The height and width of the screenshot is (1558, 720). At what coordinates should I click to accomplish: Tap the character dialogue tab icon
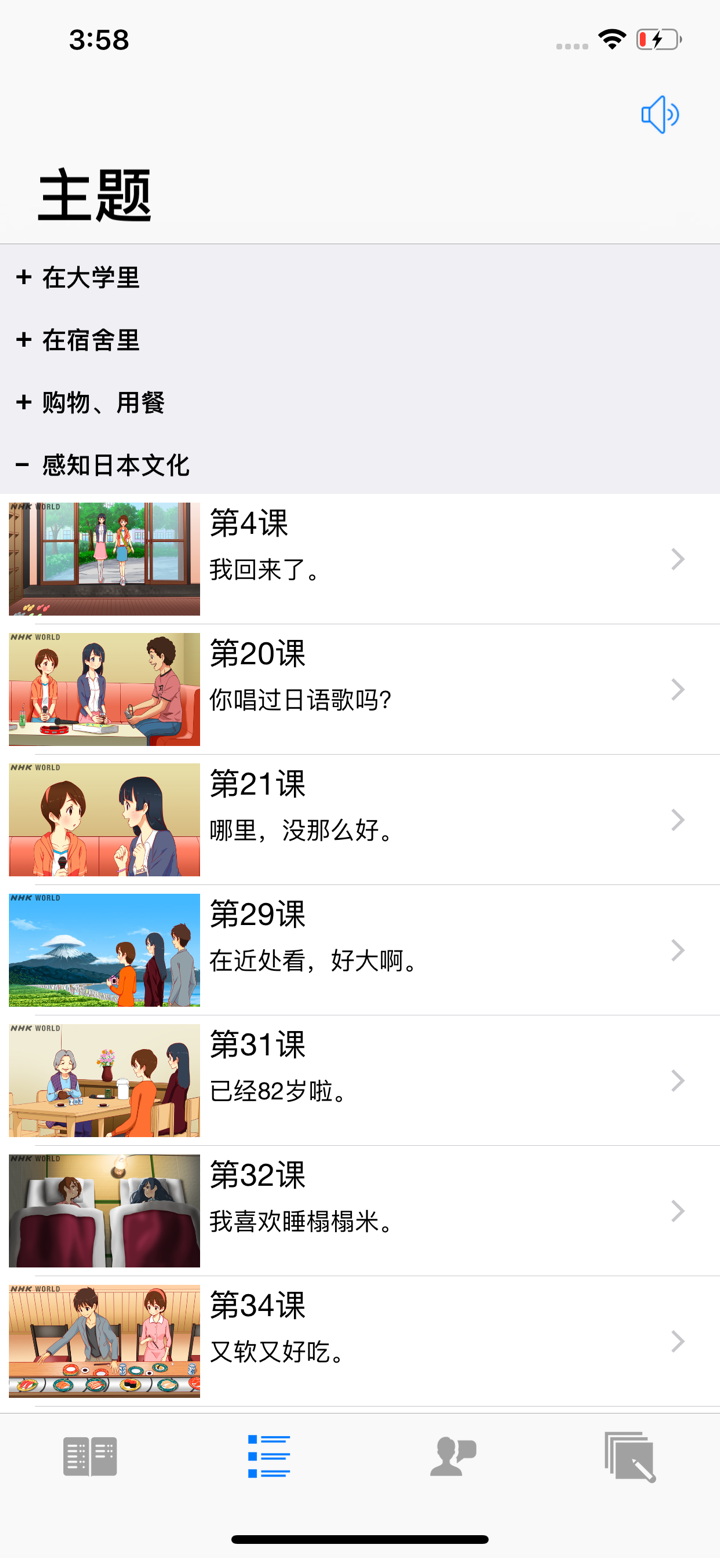point(452,1457)
